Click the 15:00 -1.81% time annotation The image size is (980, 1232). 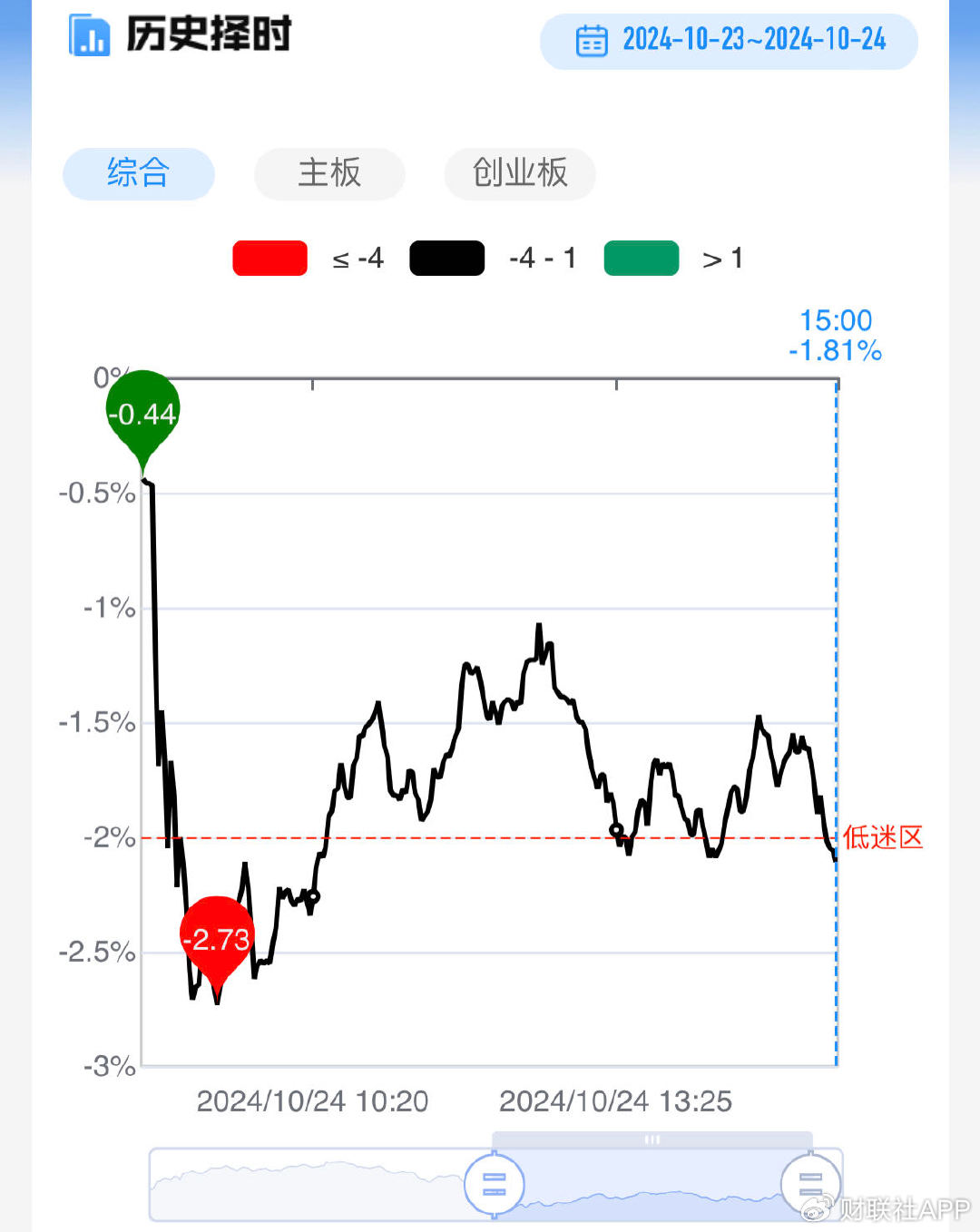[x=833, y=334]
